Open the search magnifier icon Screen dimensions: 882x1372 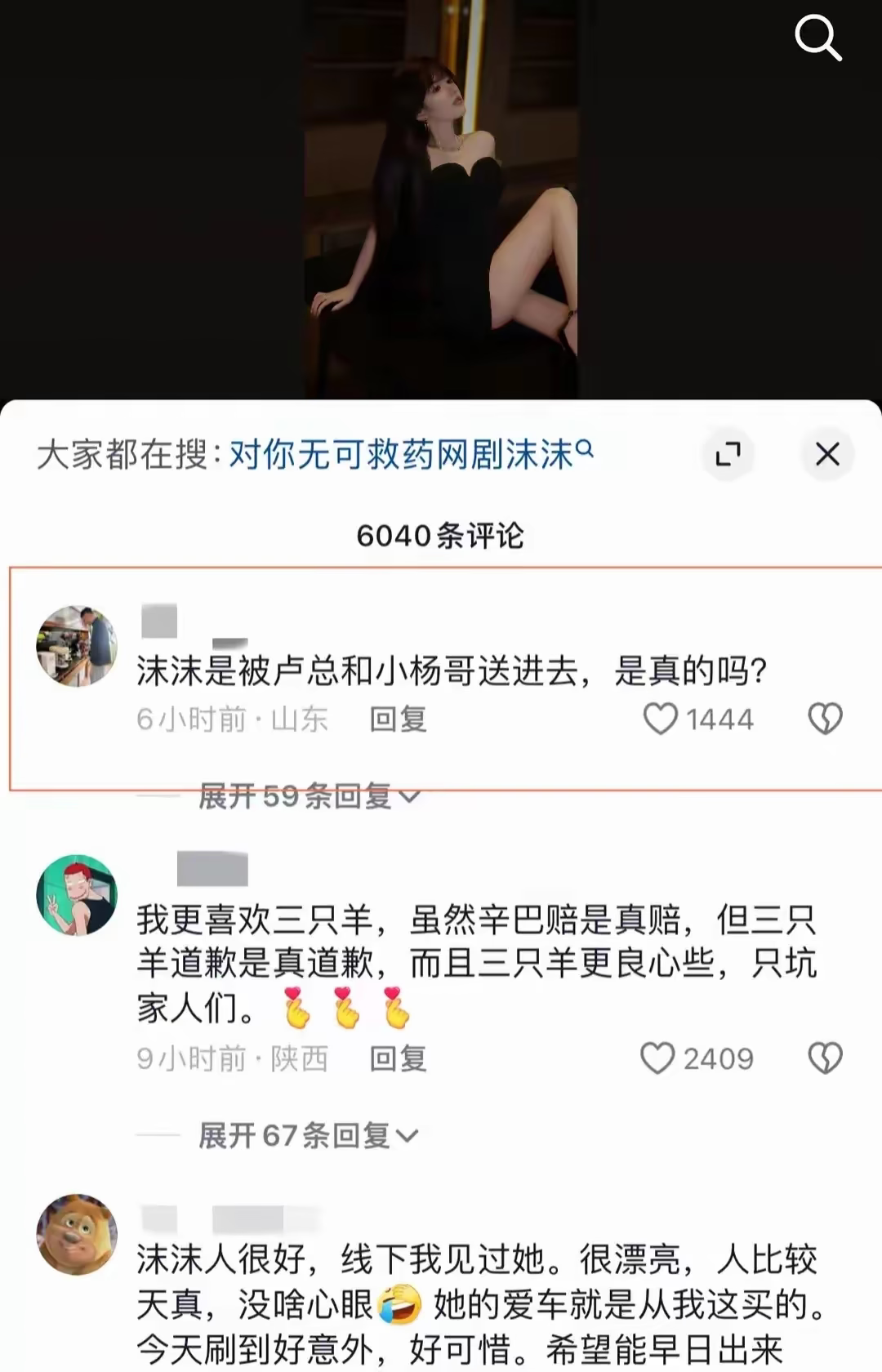pyautogui.click(x=817, y=38)
